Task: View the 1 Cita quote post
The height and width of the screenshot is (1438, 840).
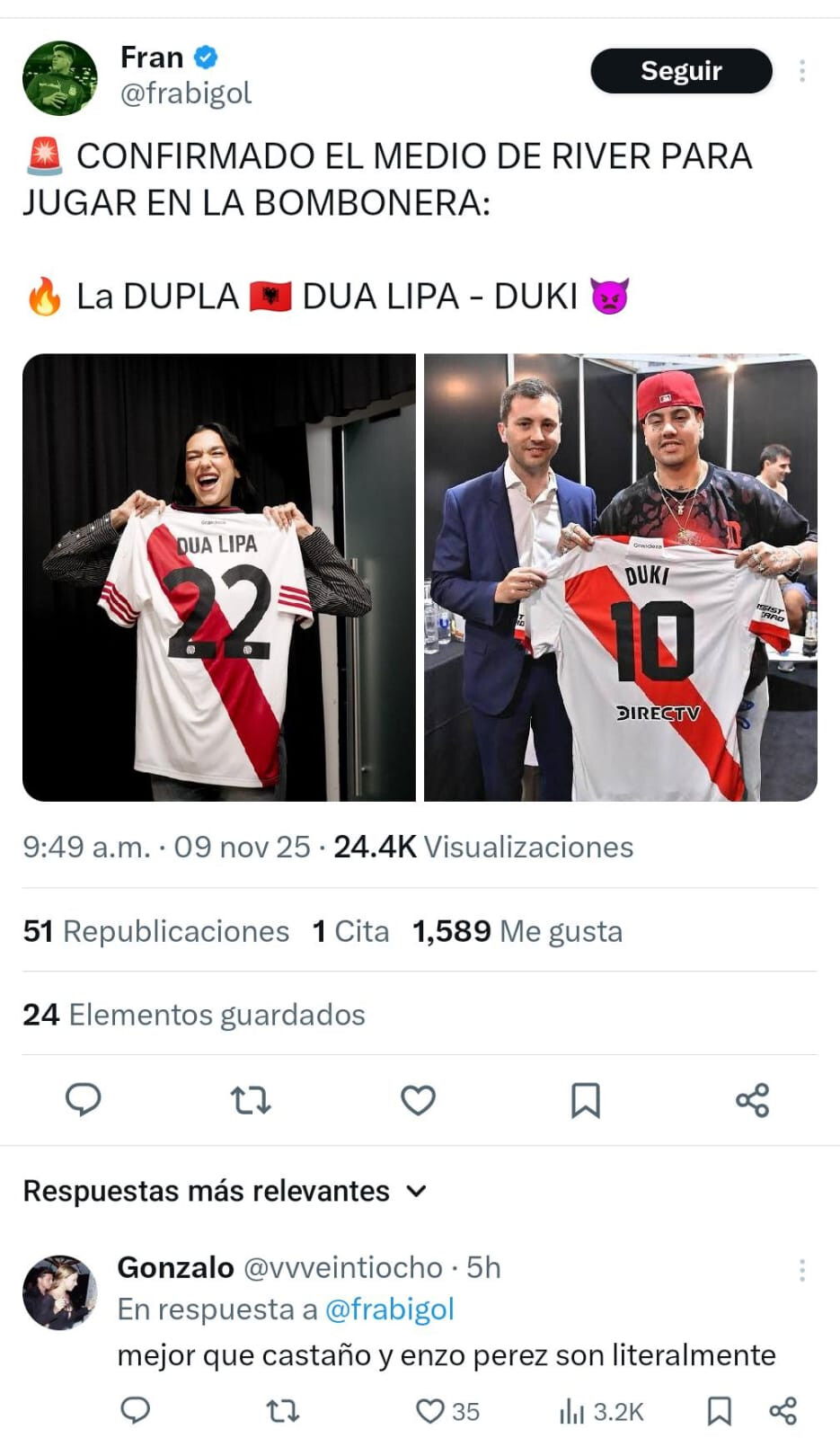Action: pyautogui.click(x=350, y=931)
